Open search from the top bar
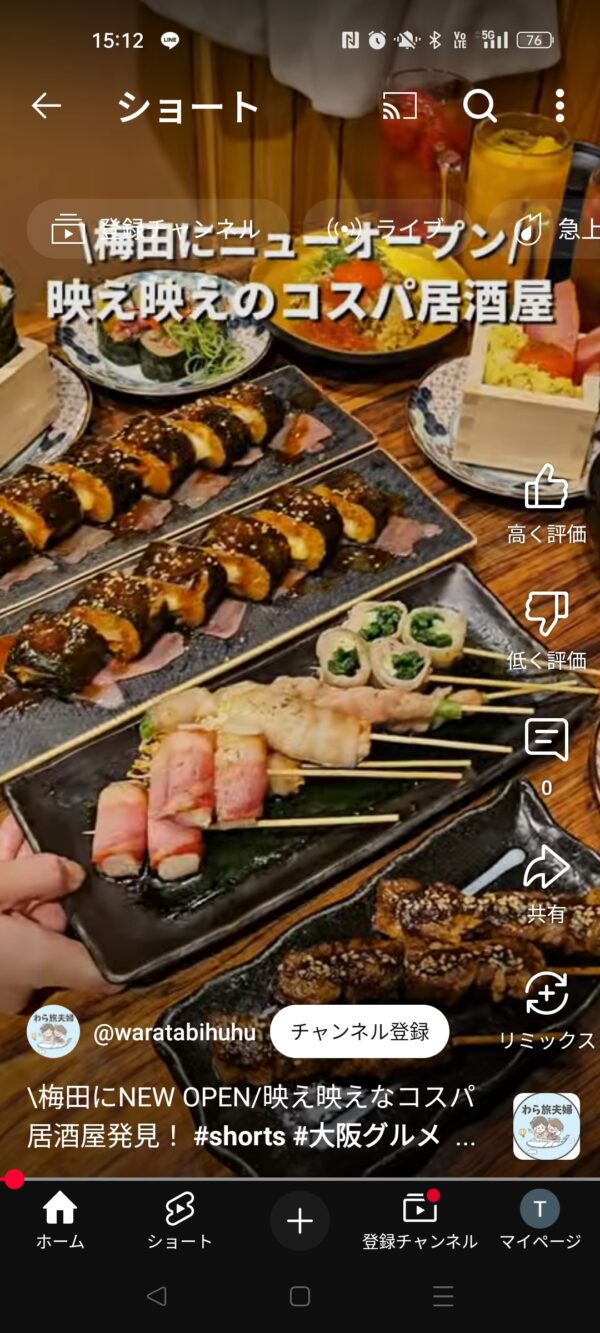Viewport: 600px width, 1333px height. pyautogui.click(x=480, y=106)
